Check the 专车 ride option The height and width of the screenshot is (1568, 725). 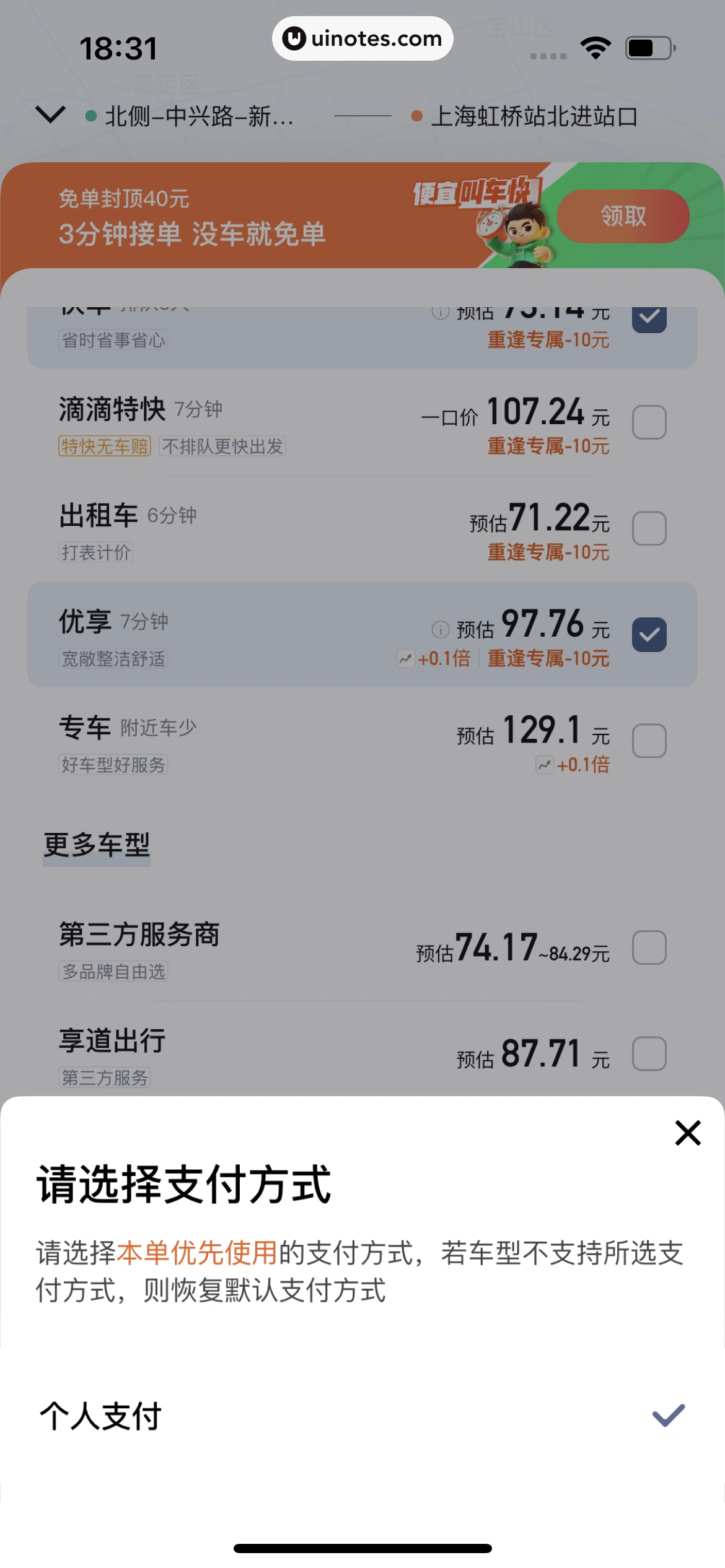pyautogui.click(x=649, y=741)
